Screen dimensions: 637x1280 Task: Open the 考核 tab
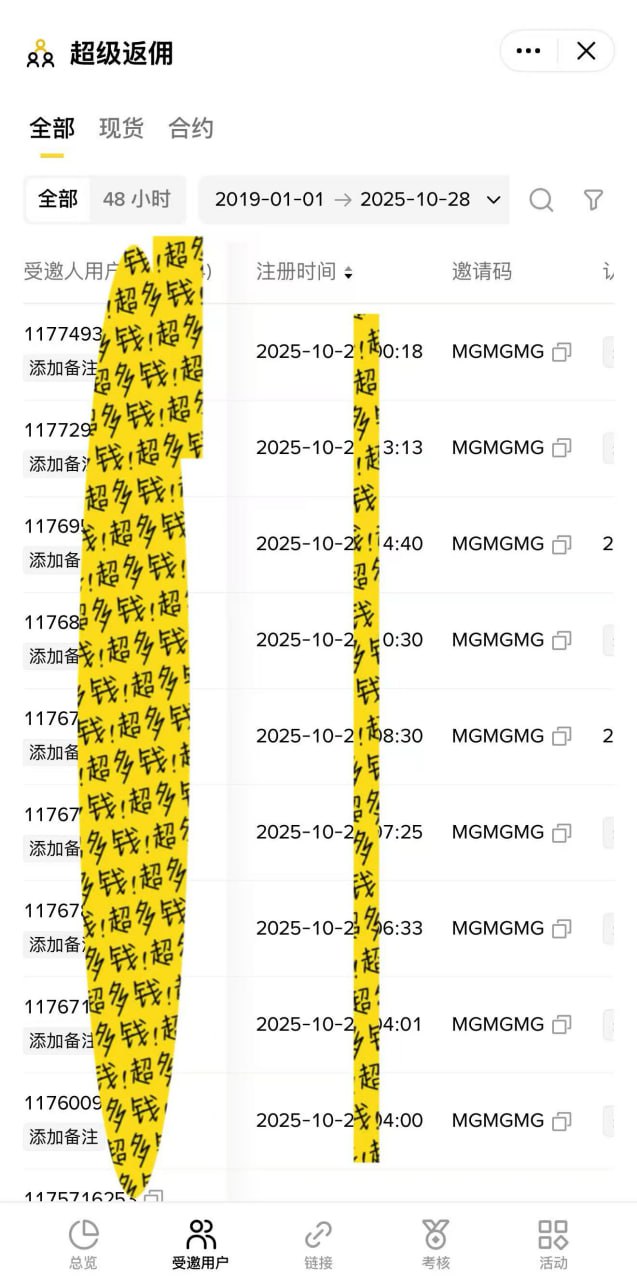pyautogui.click(x=435, y=1244)
